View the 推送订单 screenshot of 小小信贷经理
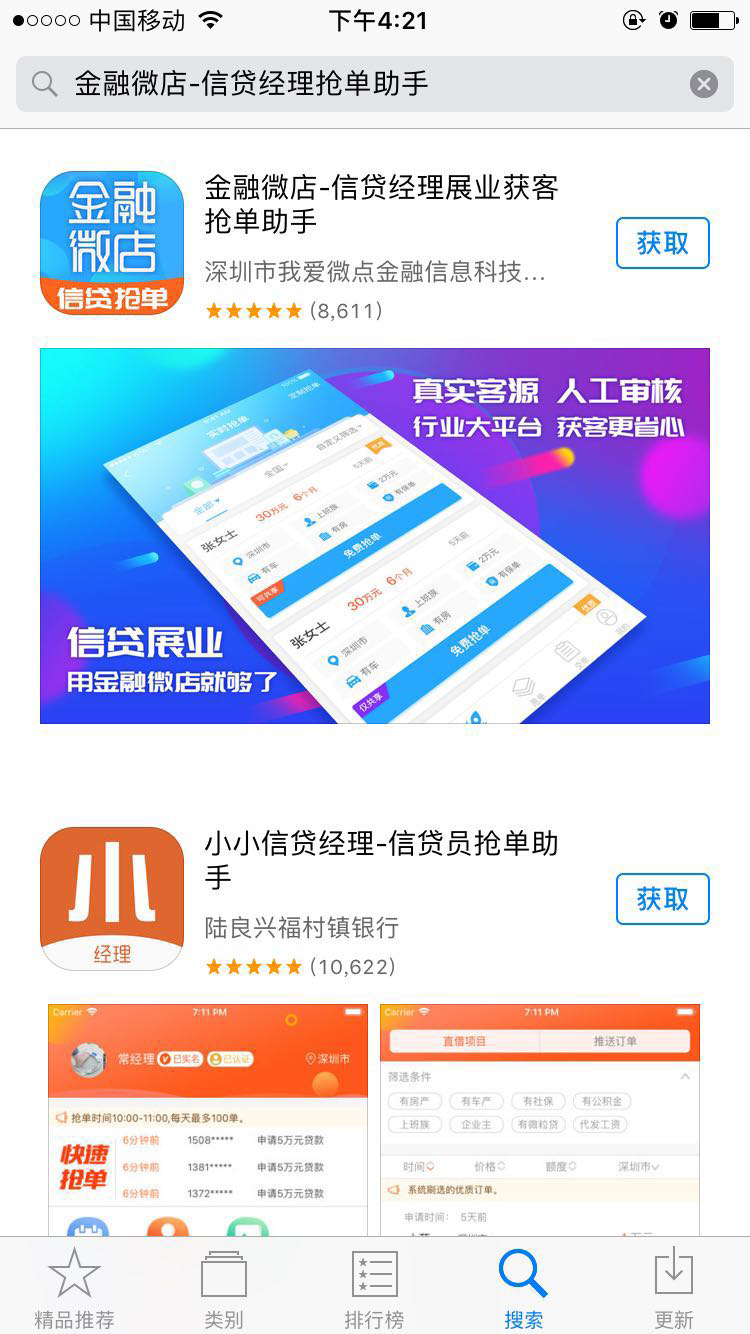750x1334 pixels. 540,1118
